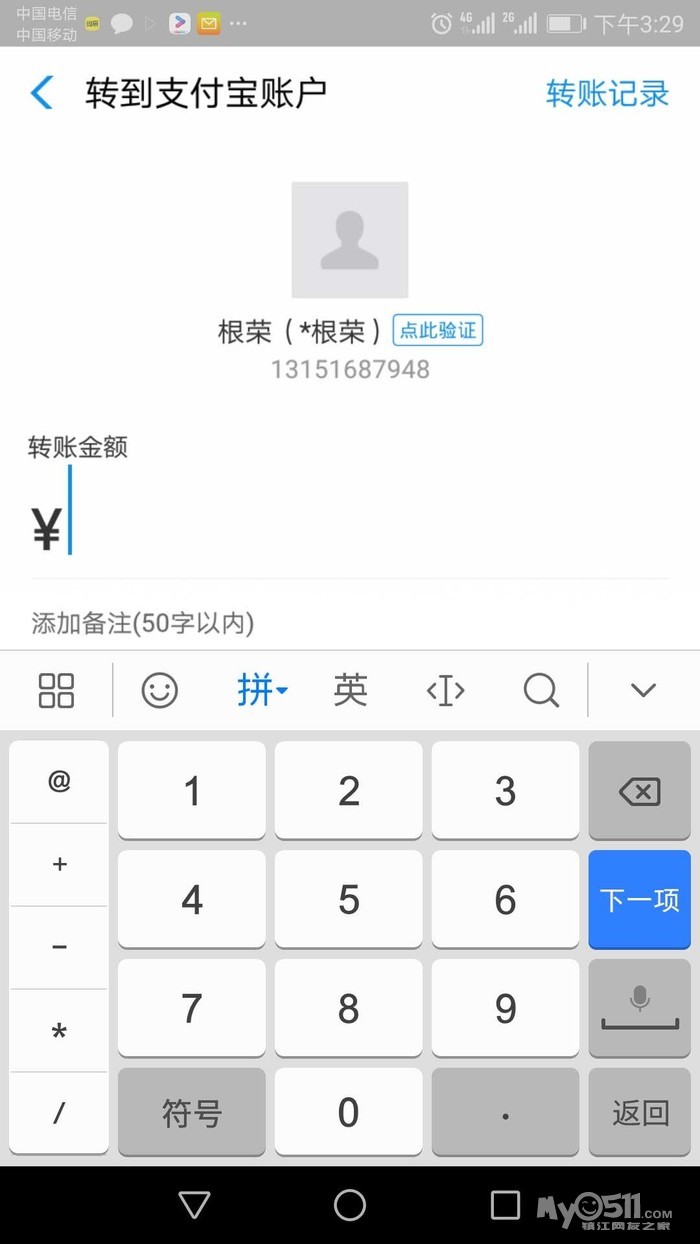The height and width of the screenshot is (1244, 700).
Task: Go back from transfer screen
Action: click(x=42, y=93)
